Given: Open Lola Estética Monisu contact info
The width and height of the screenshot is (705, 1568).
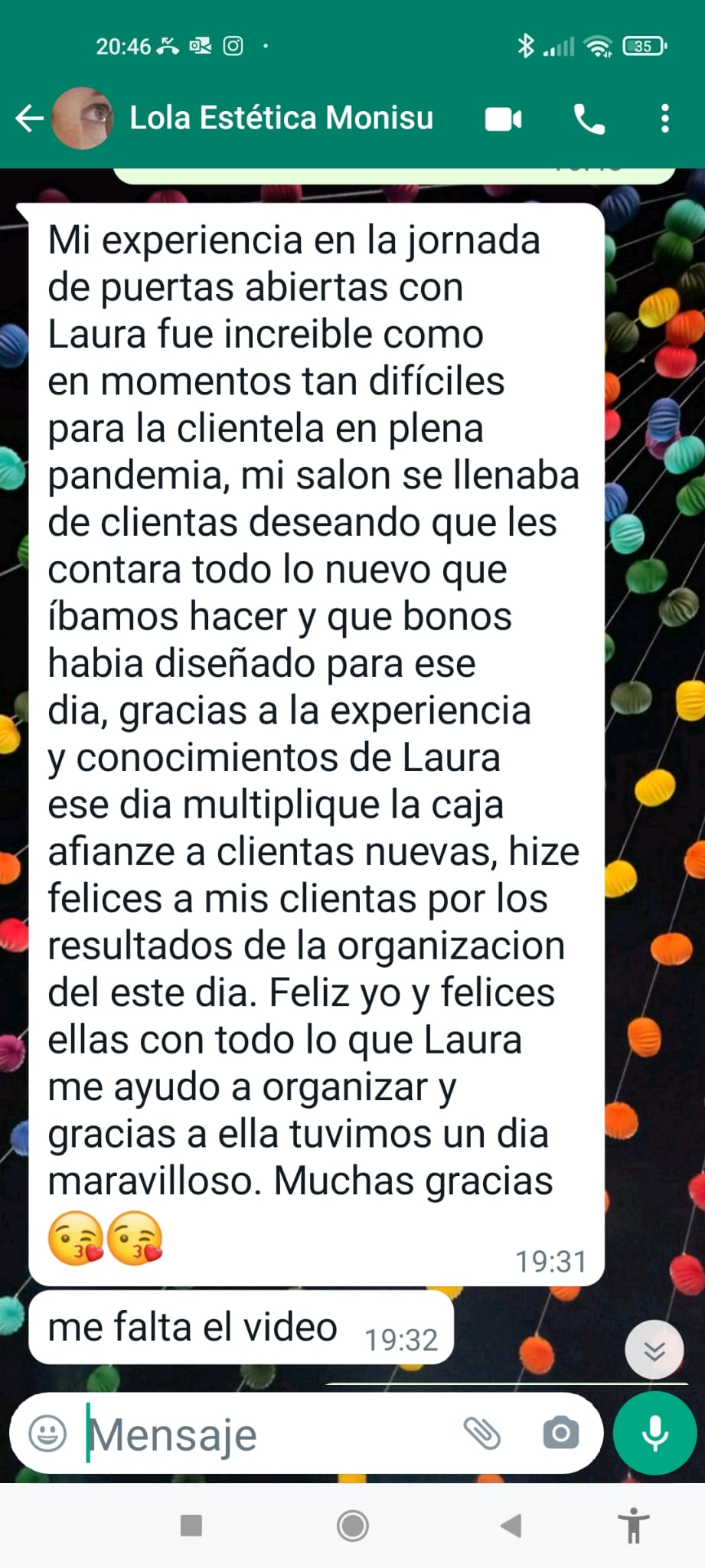Looking at the screenshot, I should point(280,119).
